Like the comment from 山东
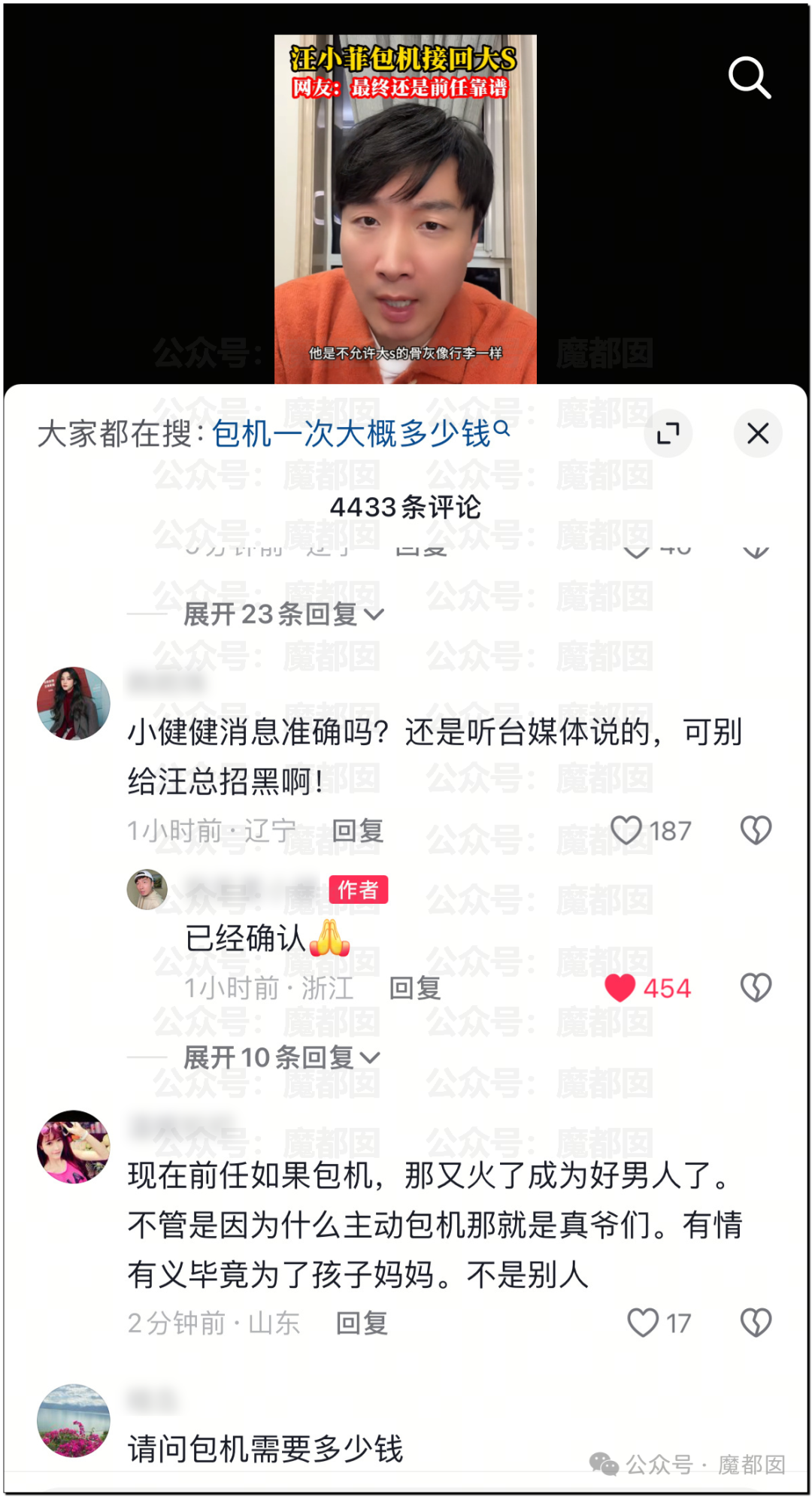This screenshot has height=1497, width=812. [x=643, y=1323]
